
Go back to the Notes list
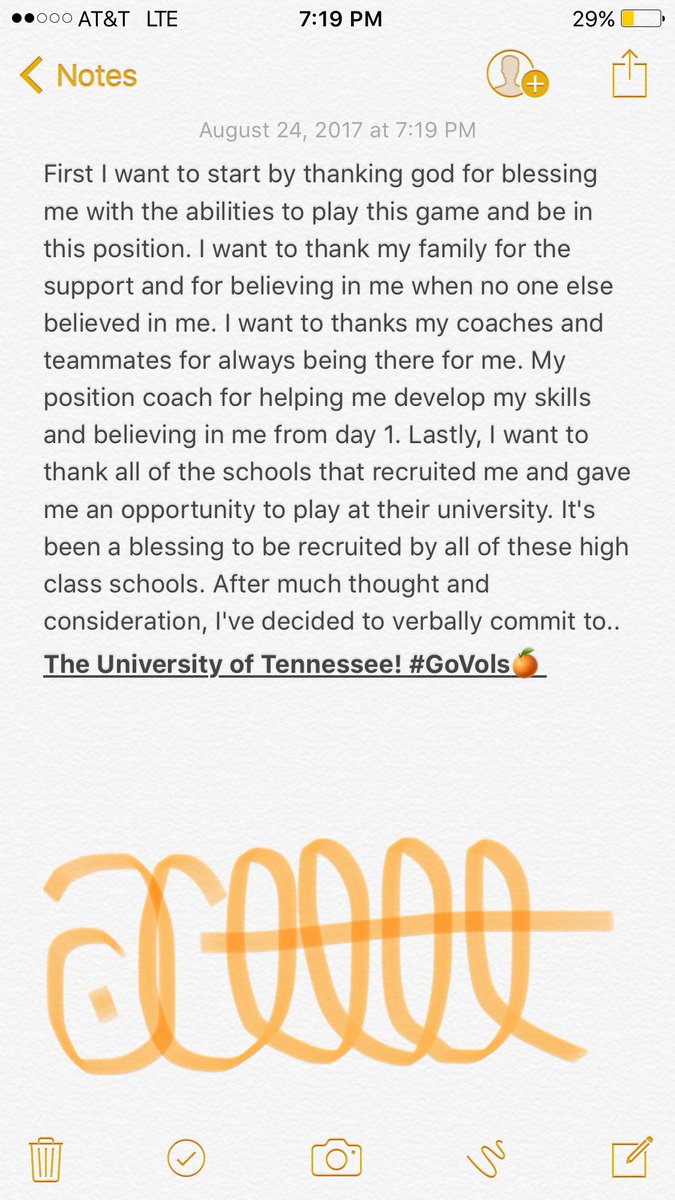tap(78, 76)
